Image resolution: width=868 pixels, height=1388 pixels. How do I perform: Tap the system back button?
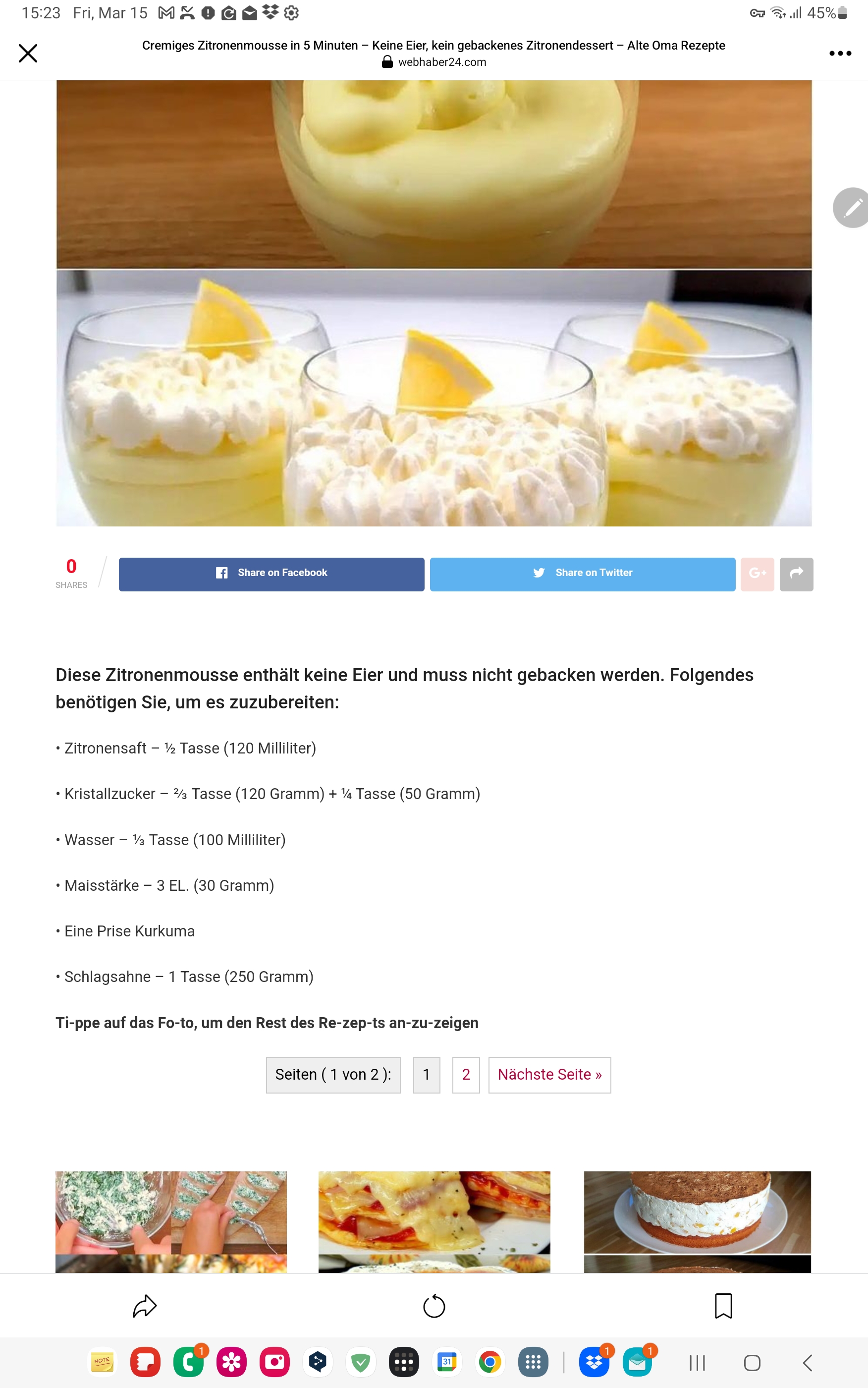(x=807, y=1362)
